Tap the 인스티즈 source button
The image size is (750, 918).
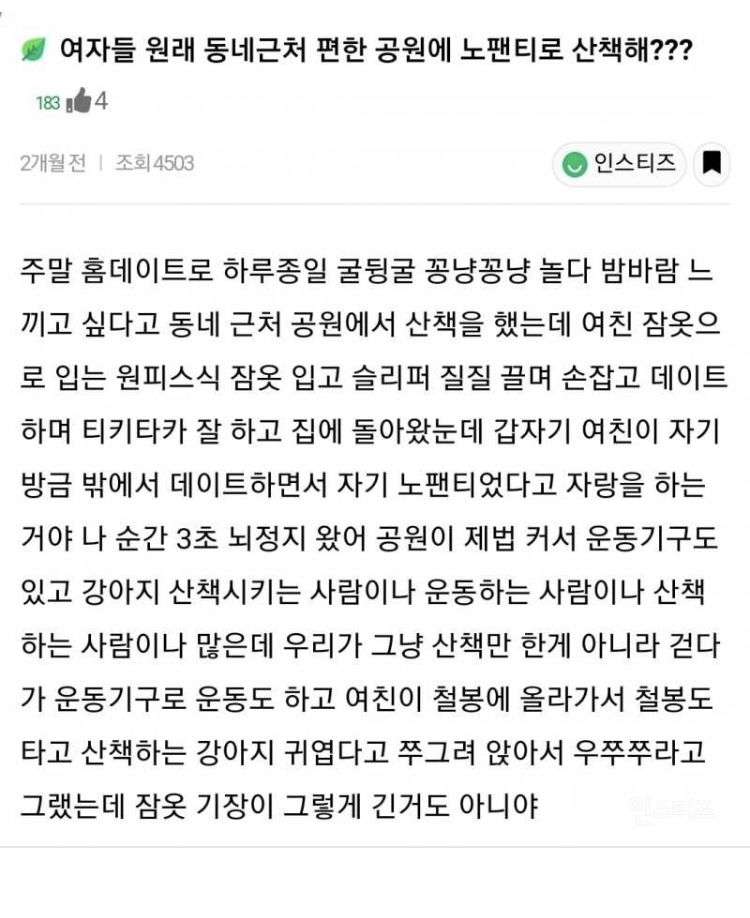pyautogui.click(x=619, y=164)
